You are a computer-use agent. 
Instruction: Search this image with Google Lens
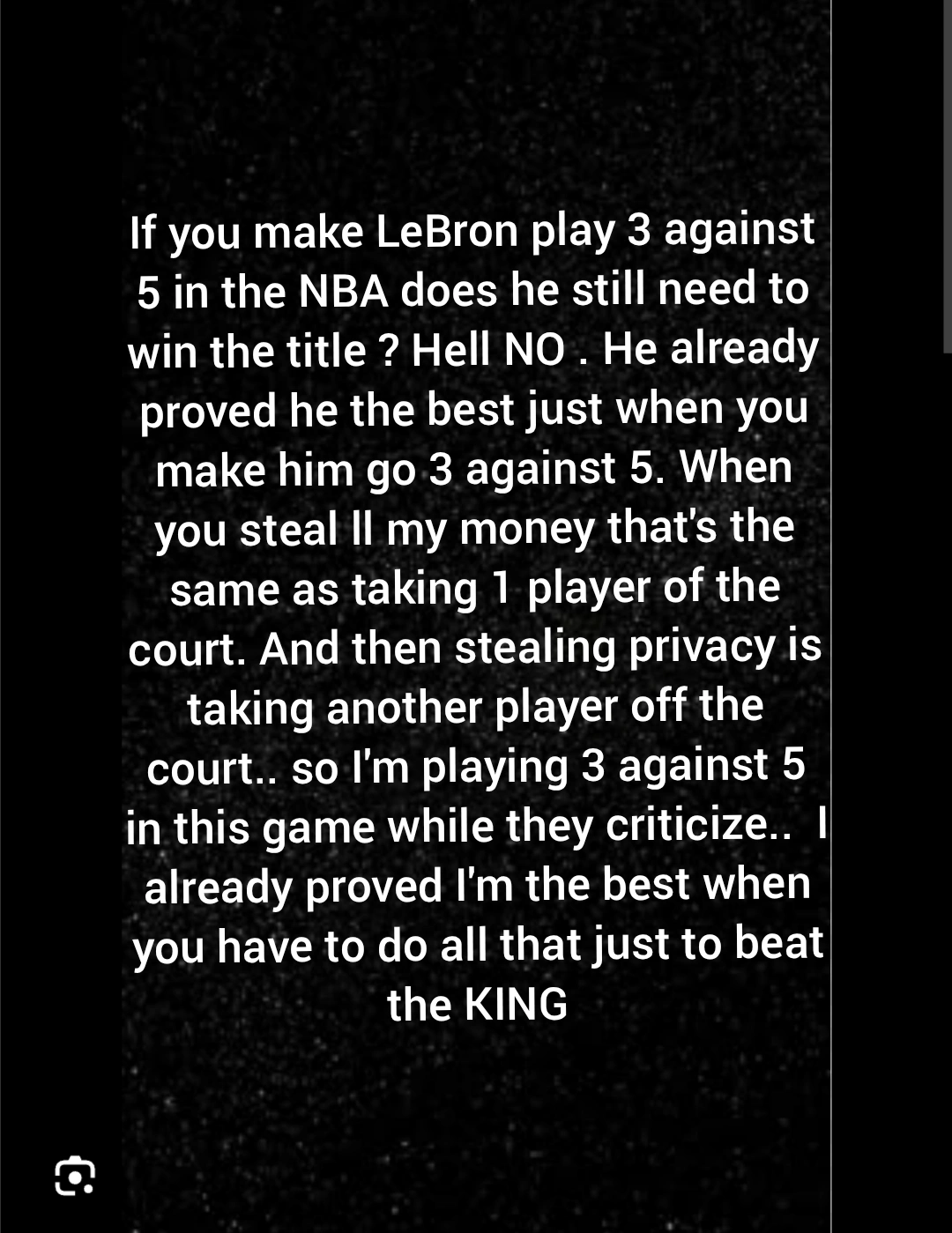[x=75, y=1177]
